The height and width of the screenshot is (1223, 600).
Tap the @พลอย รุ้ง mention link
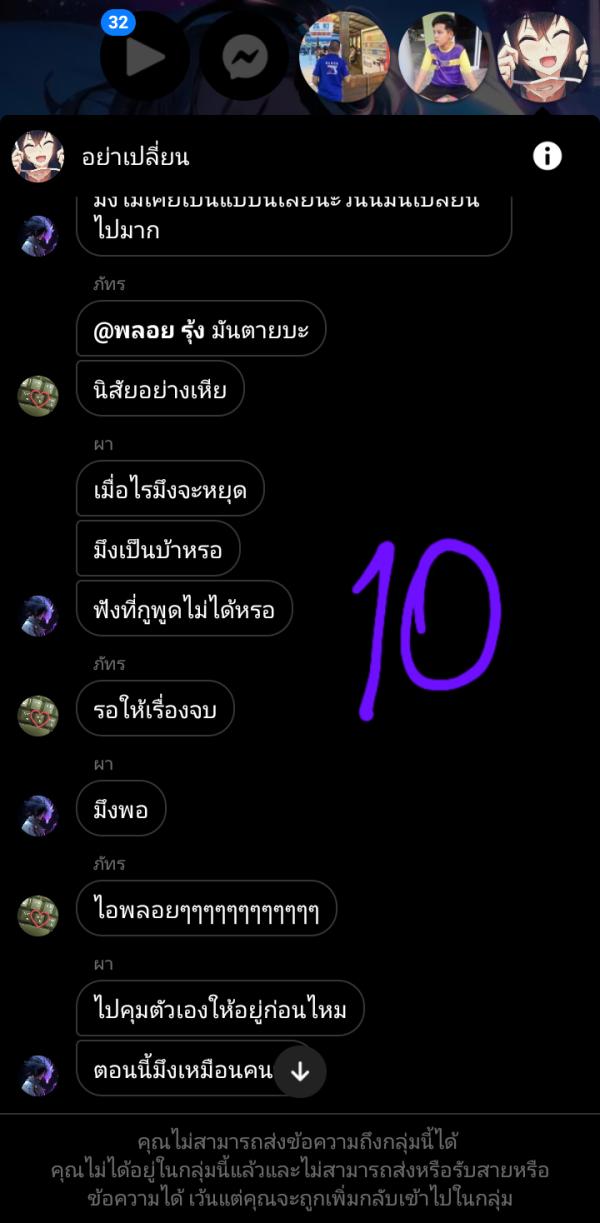click(x=149, y=329)
